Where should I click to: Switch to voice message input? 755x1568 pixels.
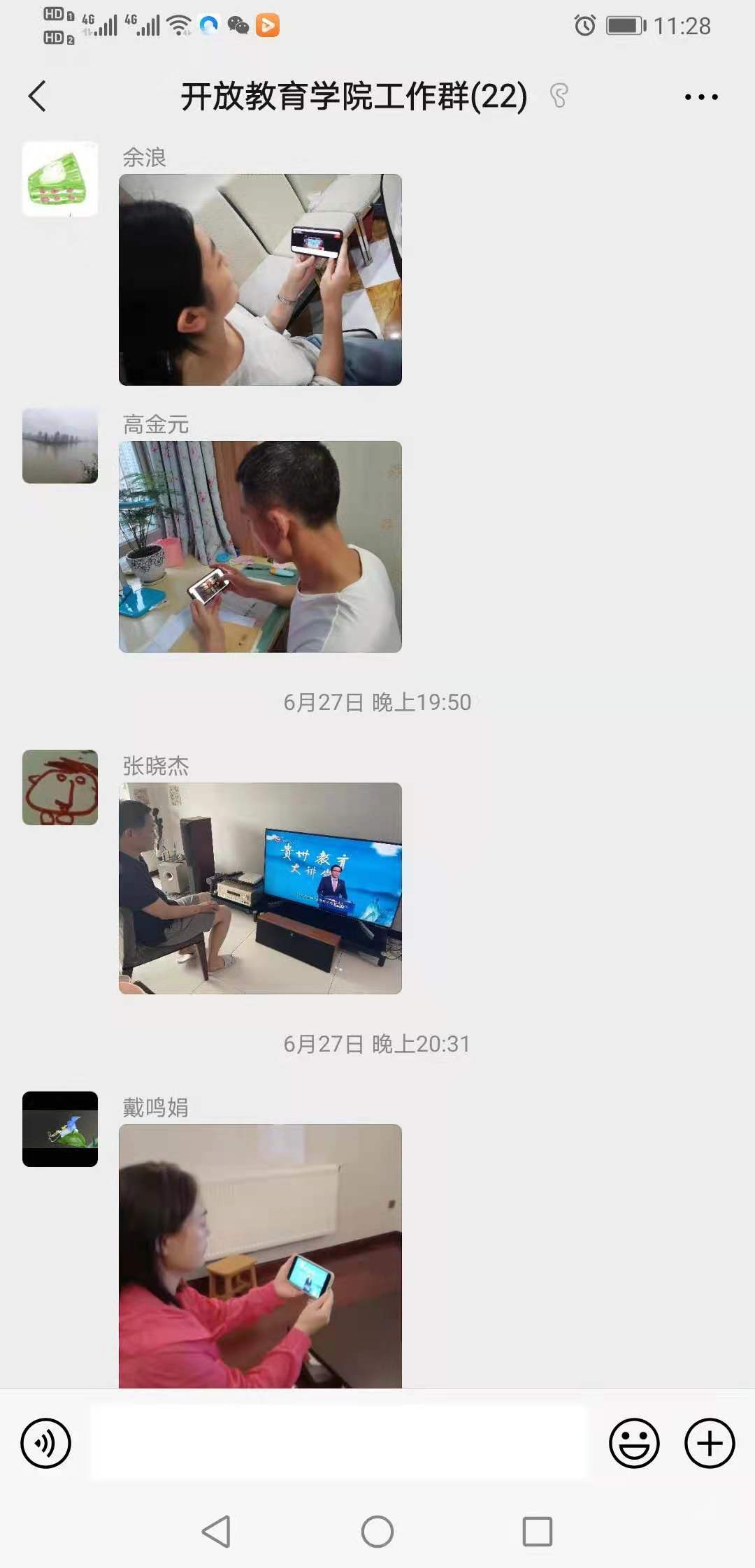[x=46, y=1443]
